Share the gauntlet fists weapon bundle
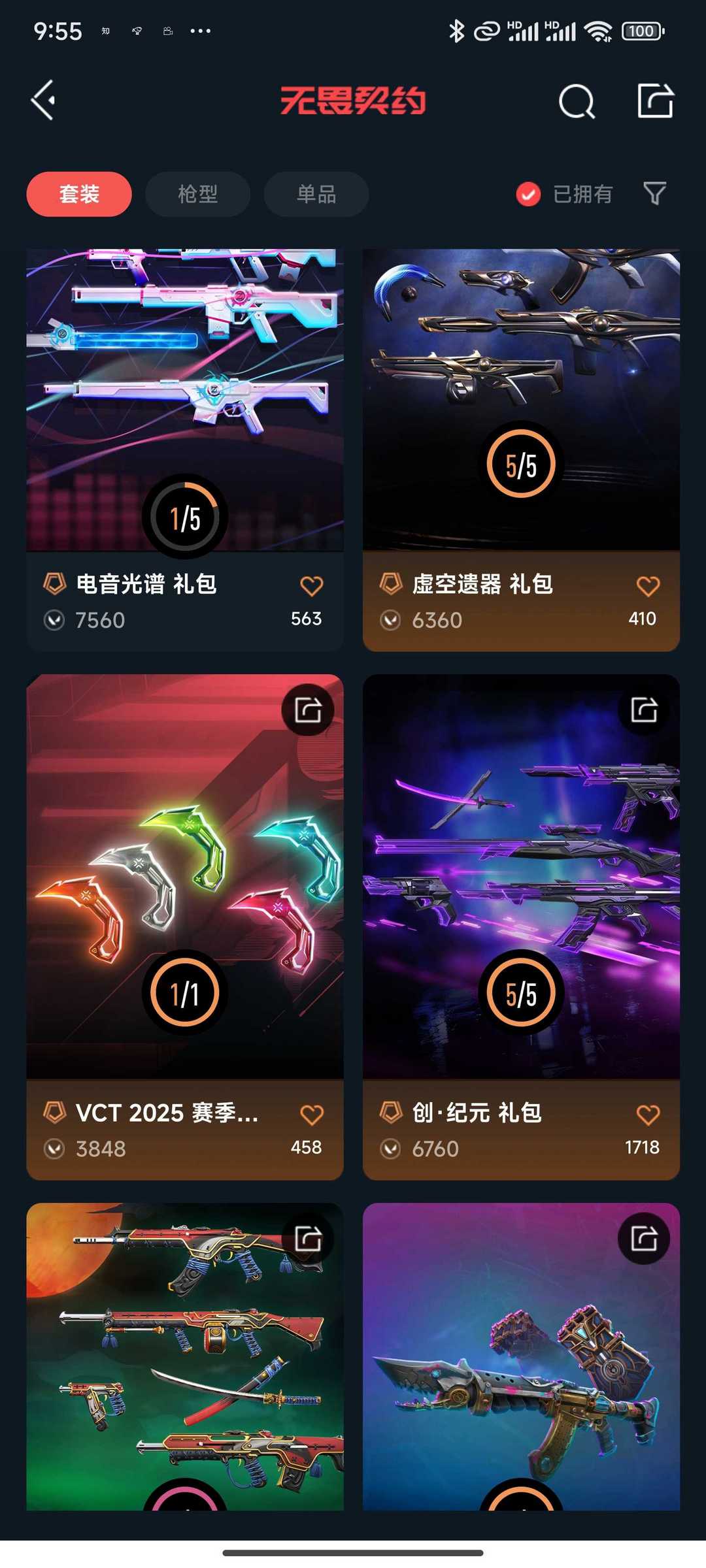 coord(644,1239)
